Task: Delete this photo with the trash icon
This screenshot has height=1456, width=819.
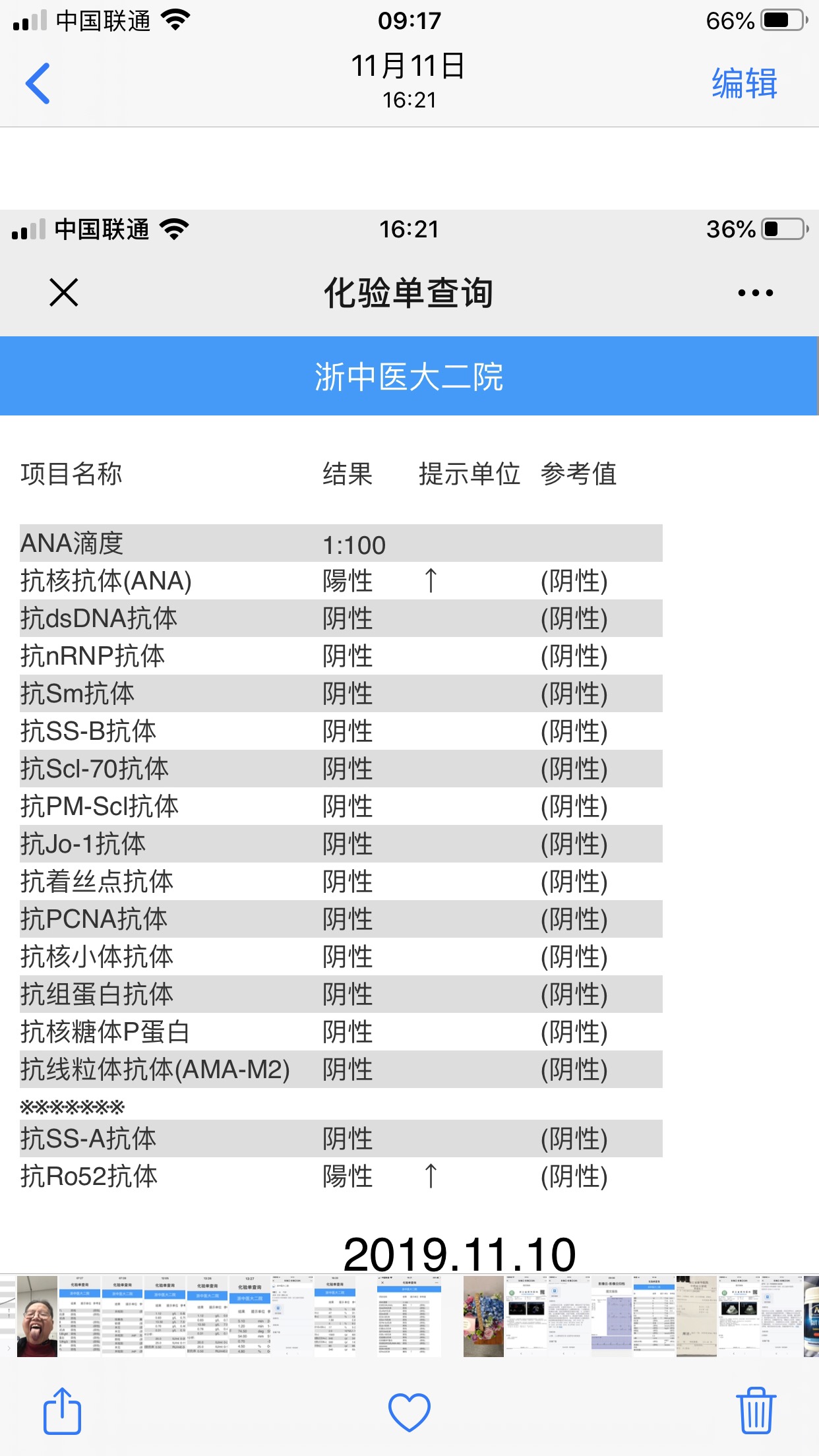Action: click(x=756, y=1410)
